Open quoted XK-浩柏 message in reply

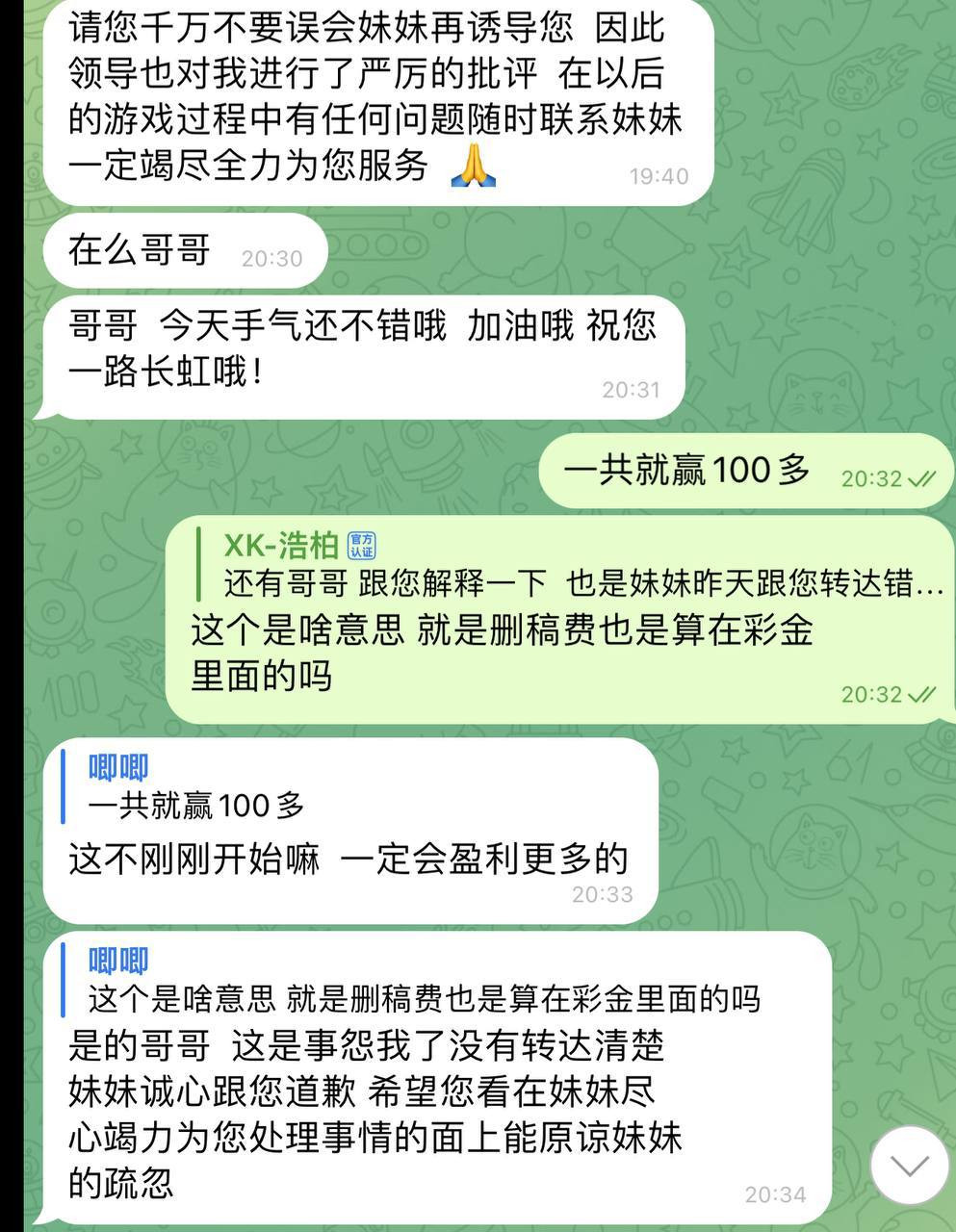(568, 565)
